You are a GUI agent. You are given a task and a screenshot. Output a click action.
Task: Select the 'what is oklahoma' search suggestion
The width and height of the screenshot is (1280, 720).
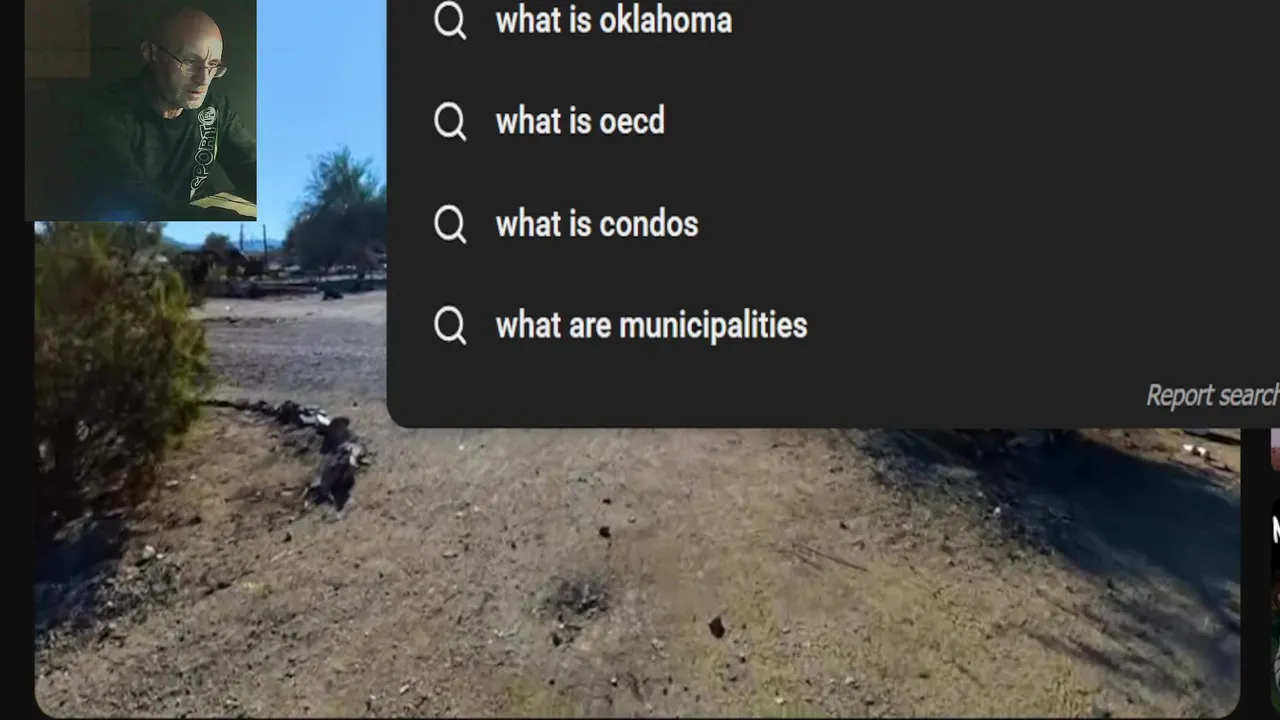613,21
